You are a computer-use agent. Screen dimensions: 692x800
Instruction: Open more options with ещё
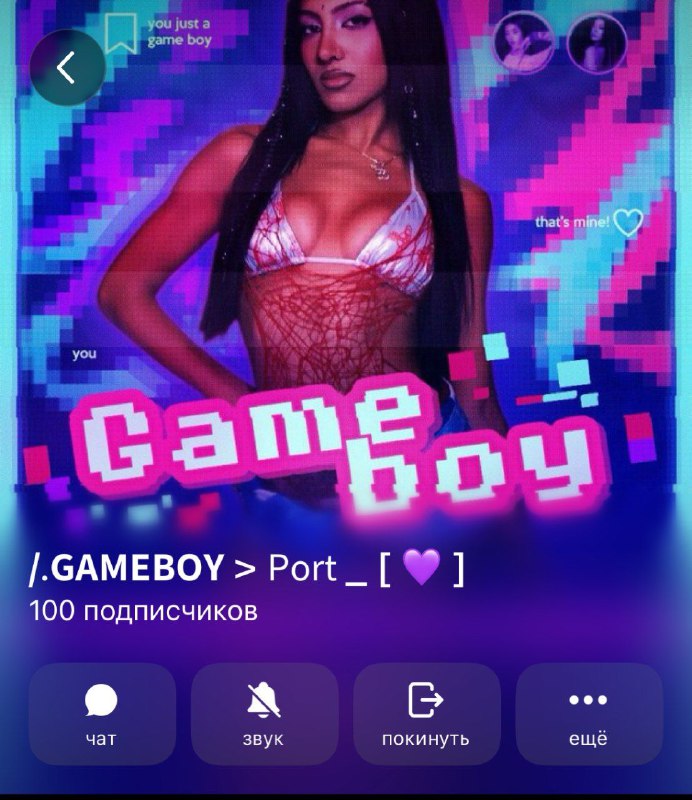pos(589,714)
